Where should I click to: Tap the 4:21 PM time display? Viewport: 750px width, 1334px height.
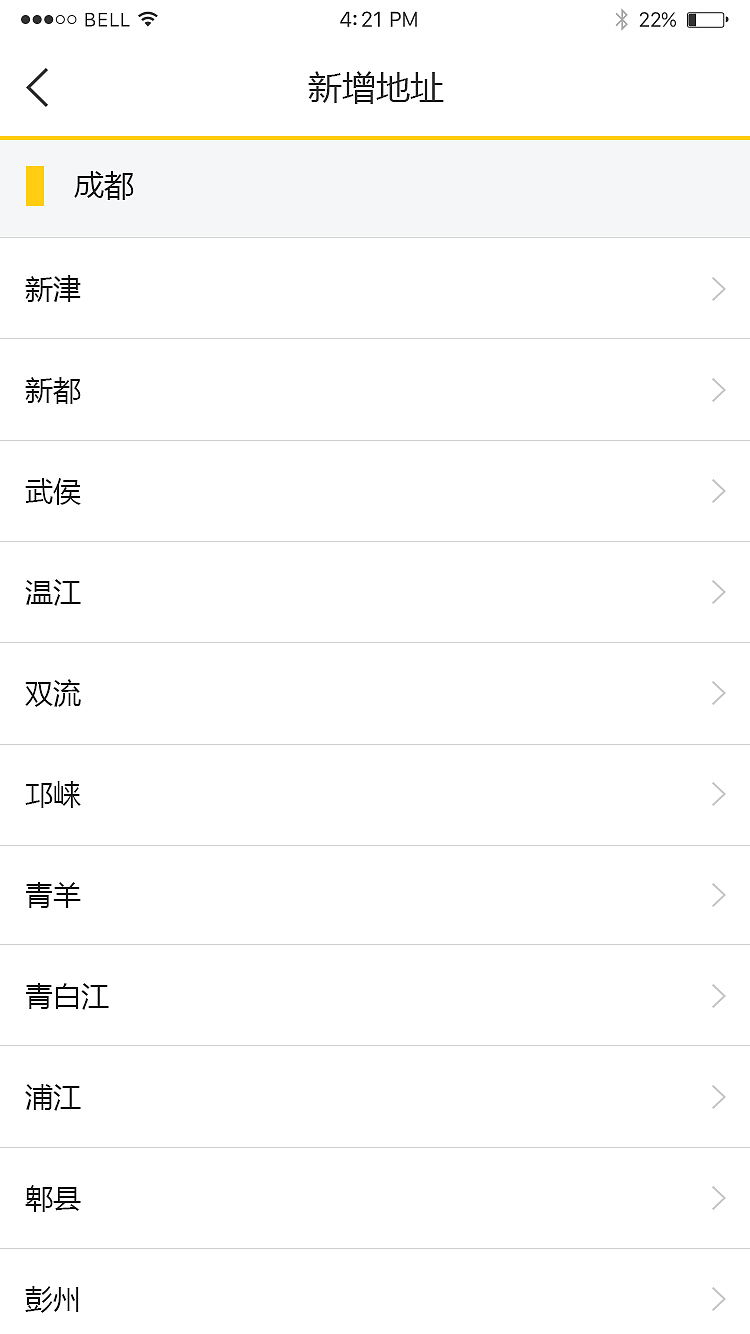pyautogui.click(x=379, y=17)
